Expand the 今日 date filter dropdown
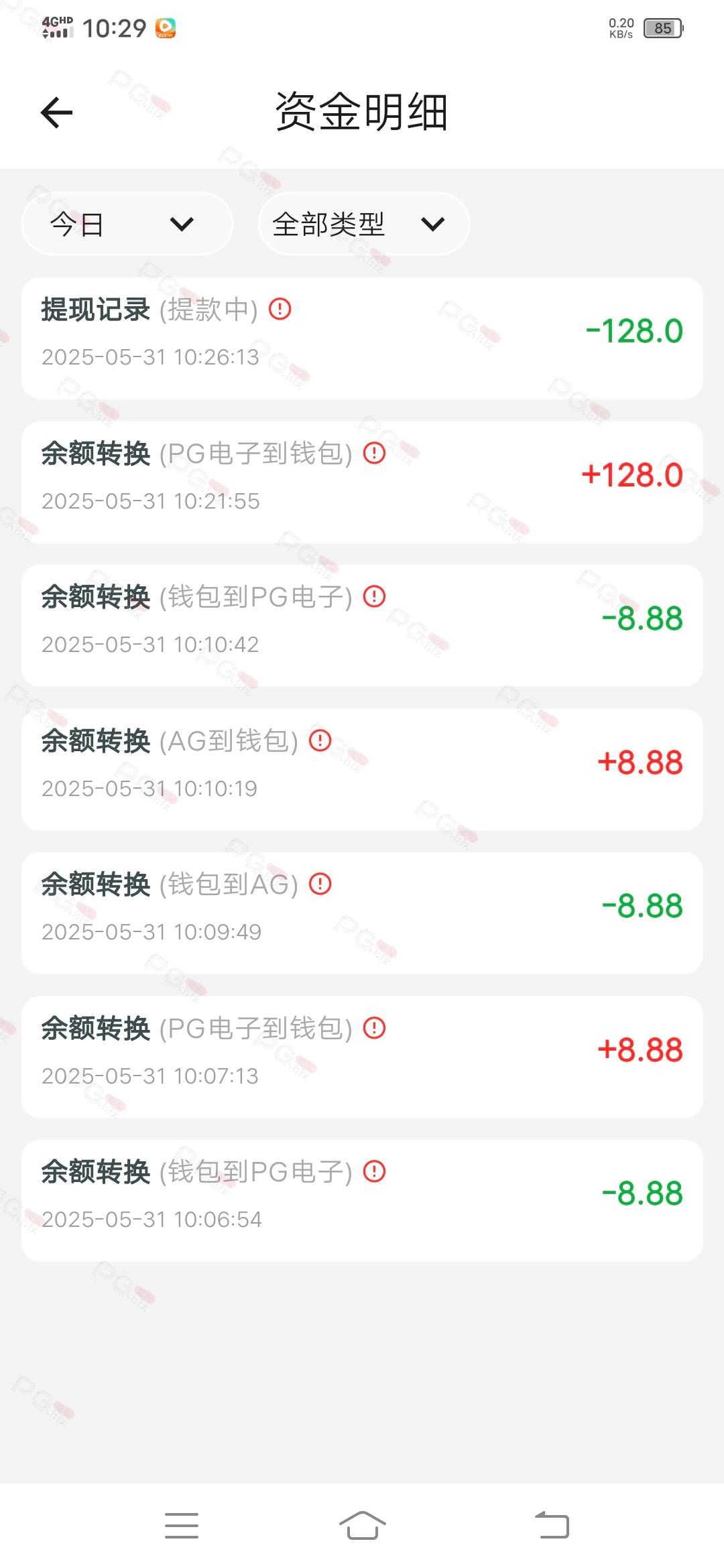Image resolution: width=724 pixels, height=1568 pixels. [127, 224]
